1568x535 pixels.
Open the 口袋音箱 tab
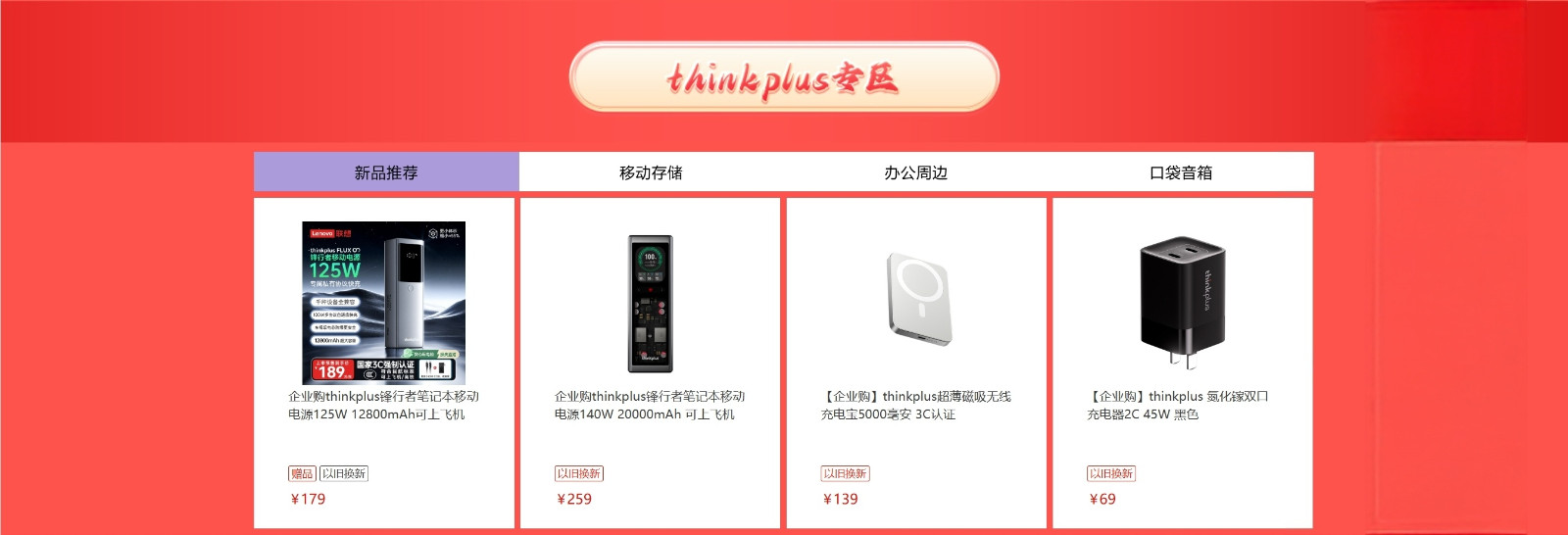[x=1181, y=172]
